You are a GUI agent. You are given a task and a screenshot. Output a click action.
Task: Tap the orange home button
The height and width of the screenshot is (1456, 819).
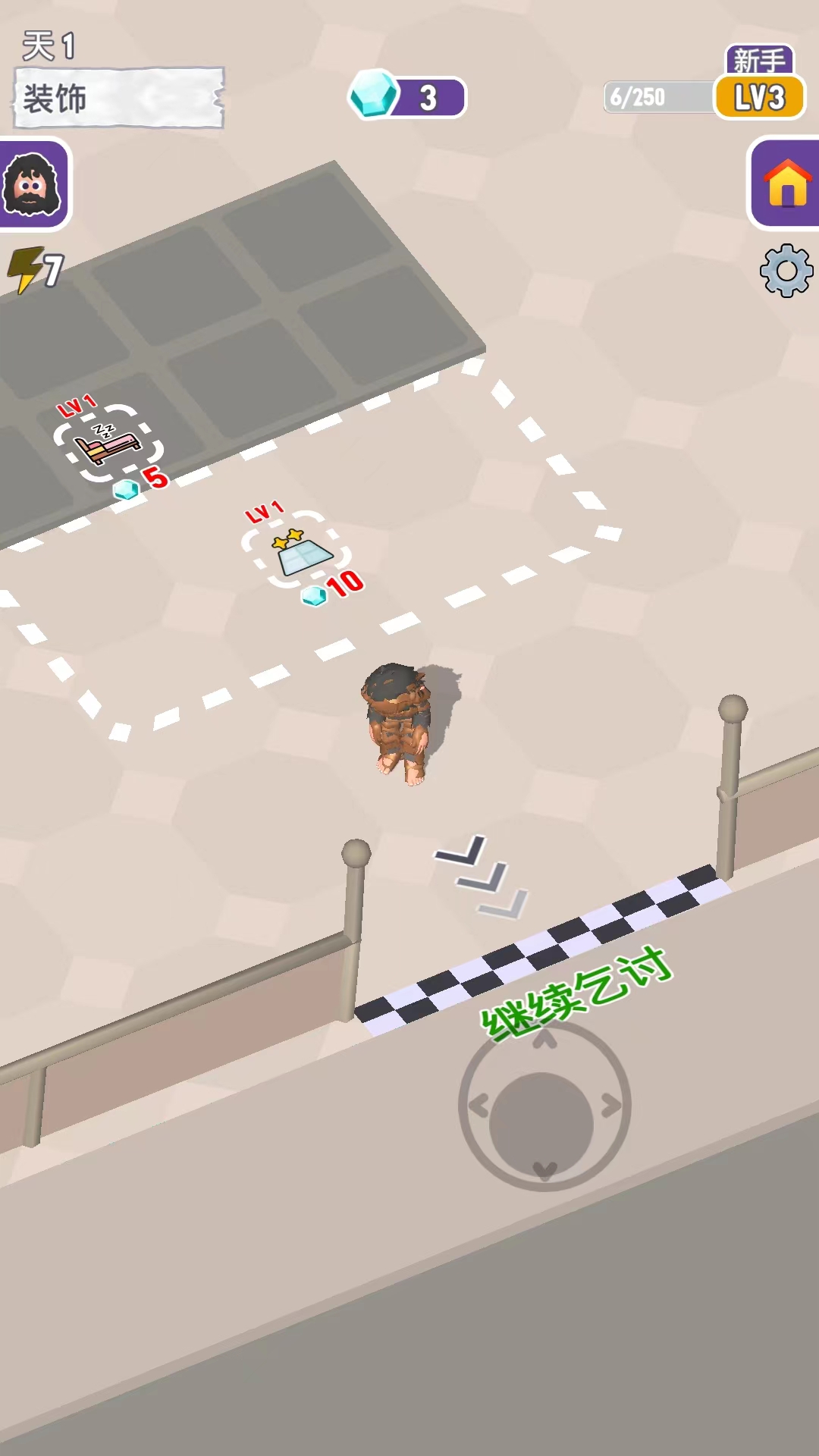(786, 184)
